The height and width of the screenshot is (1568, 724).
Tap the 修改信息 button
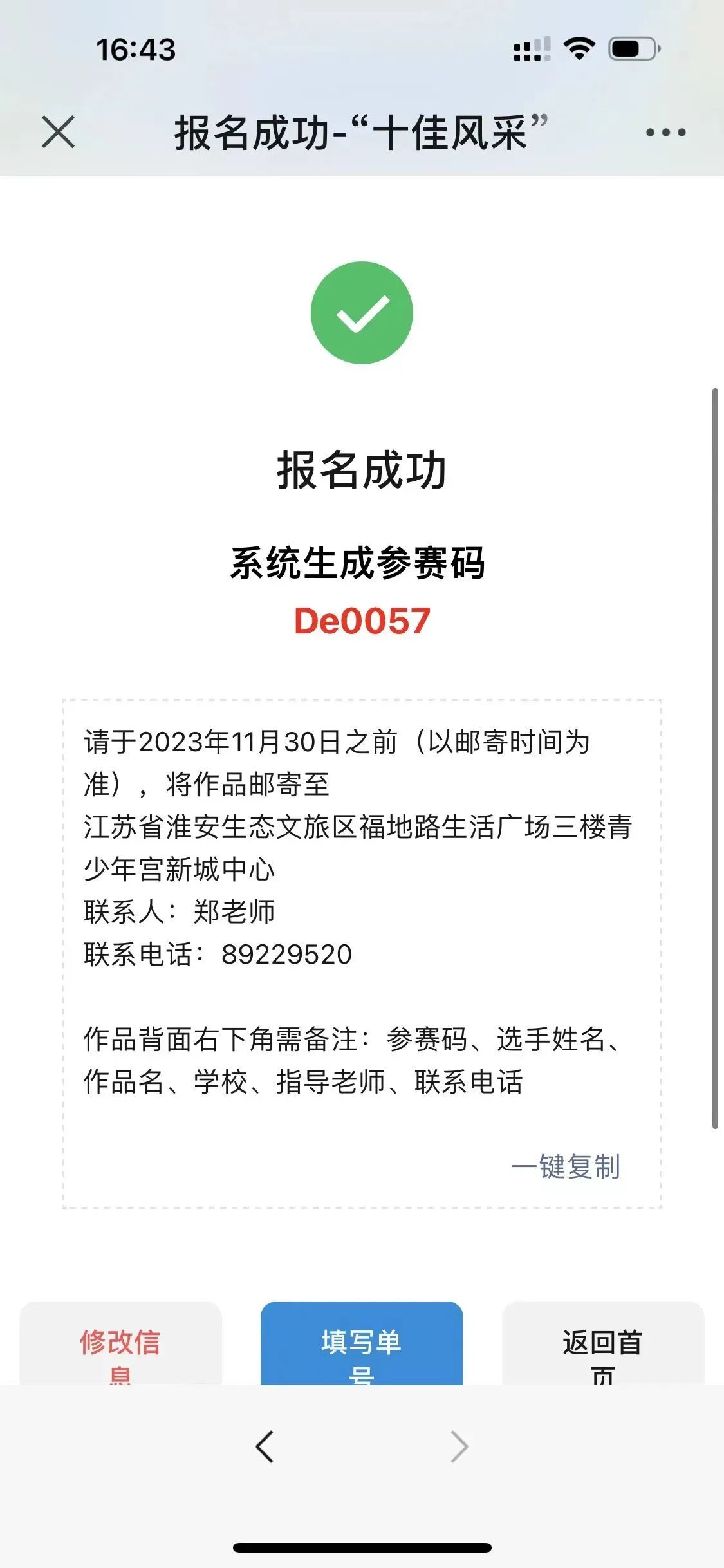tap(120, 1345)
